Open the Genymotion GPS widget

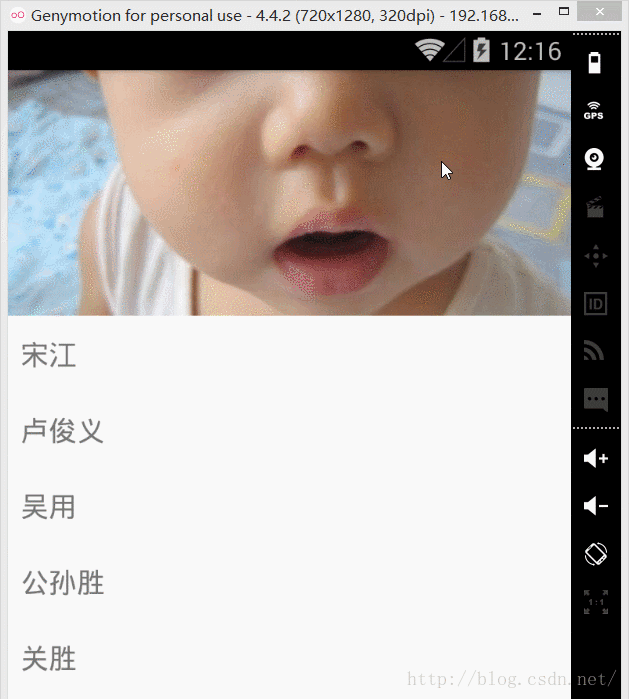595,111
